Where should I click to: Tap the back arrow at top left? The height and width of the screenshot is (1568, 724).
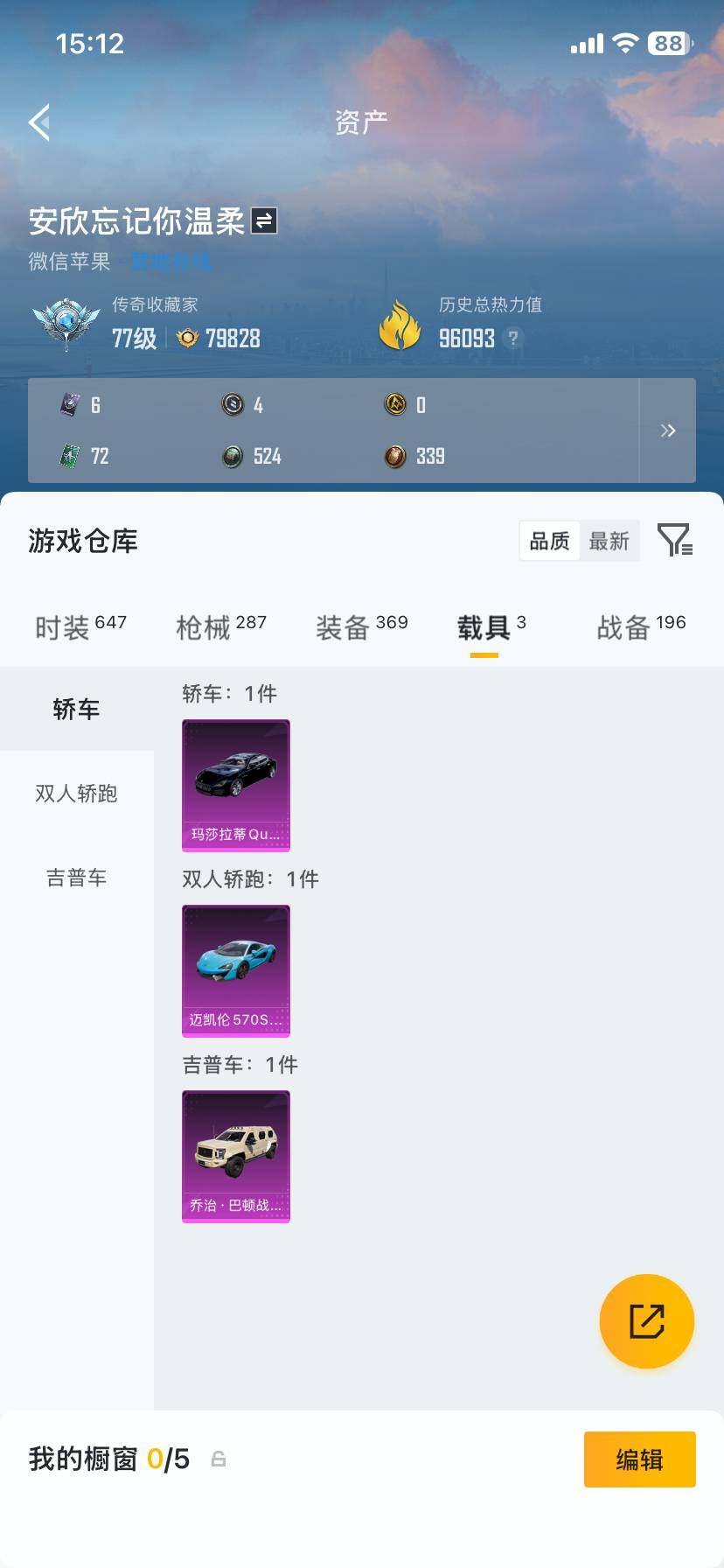pyautogui.click(x=38, y=122)
